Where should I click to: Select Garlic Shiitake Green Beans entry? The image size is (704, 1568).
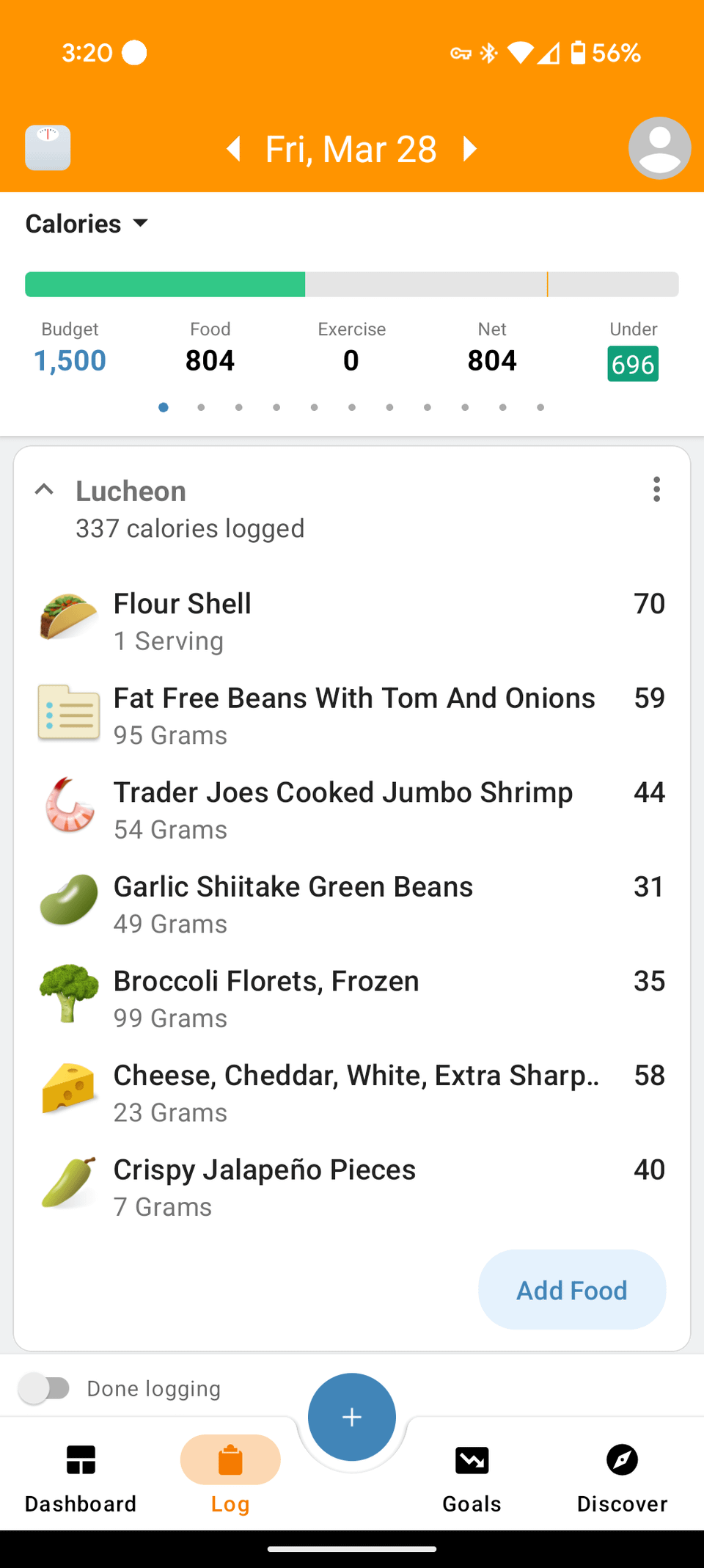pos(352,904)
